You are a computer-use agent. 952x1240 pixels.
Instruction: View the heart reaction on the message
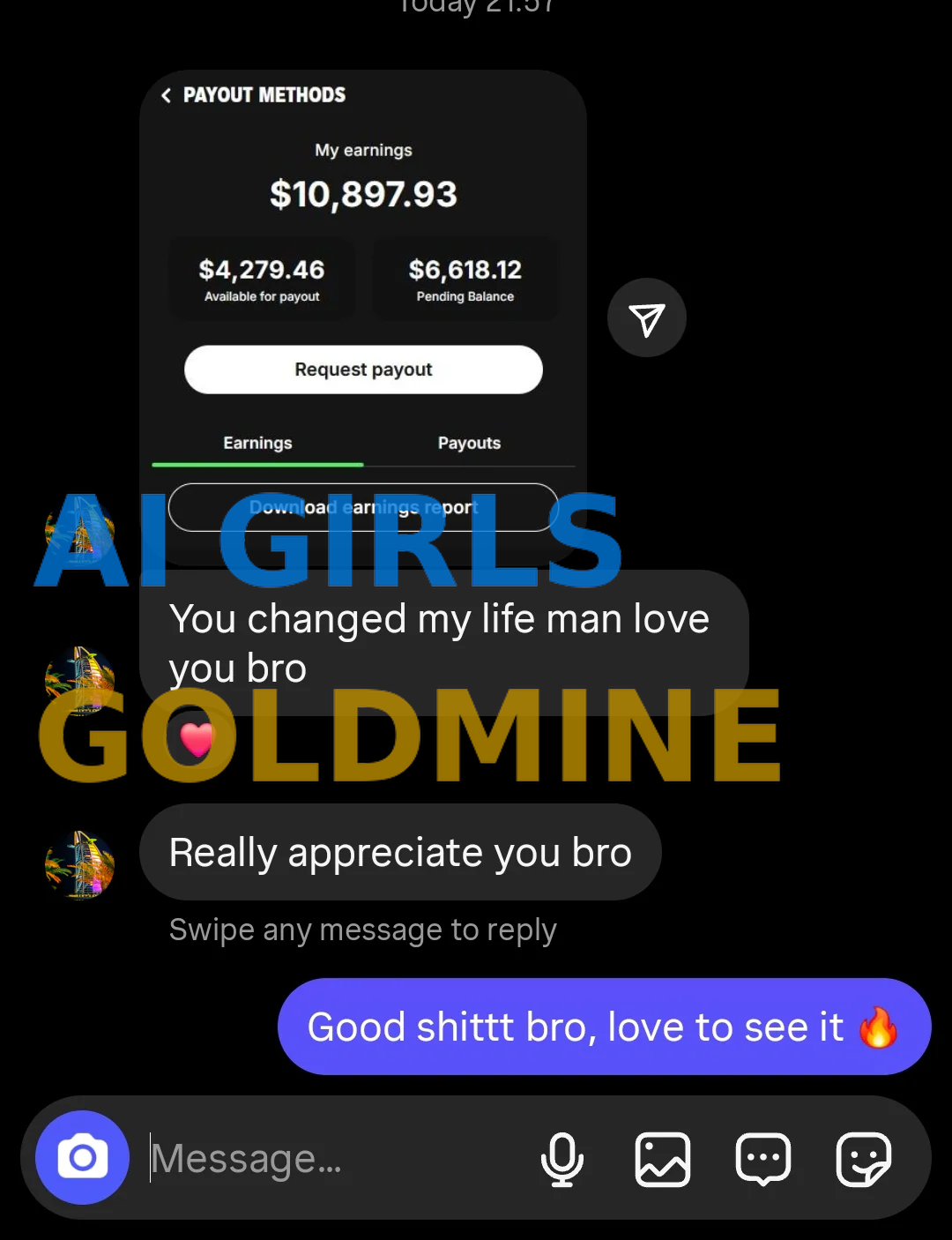(196, 739)
